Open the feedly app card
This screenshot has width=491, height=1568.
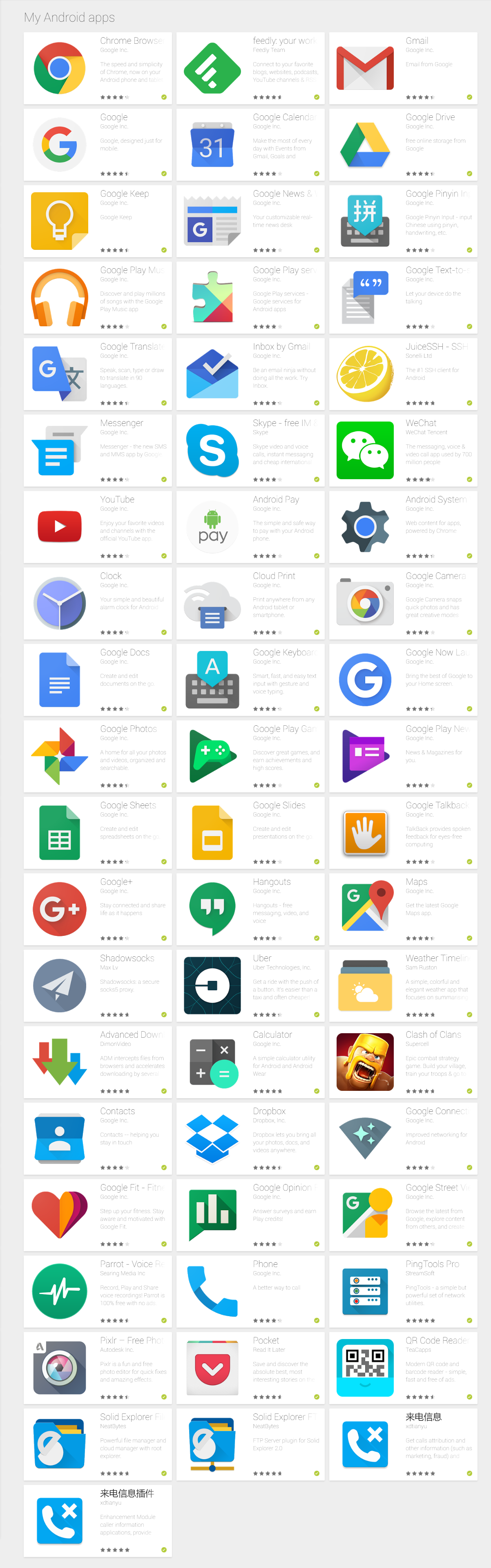[250, 68]
